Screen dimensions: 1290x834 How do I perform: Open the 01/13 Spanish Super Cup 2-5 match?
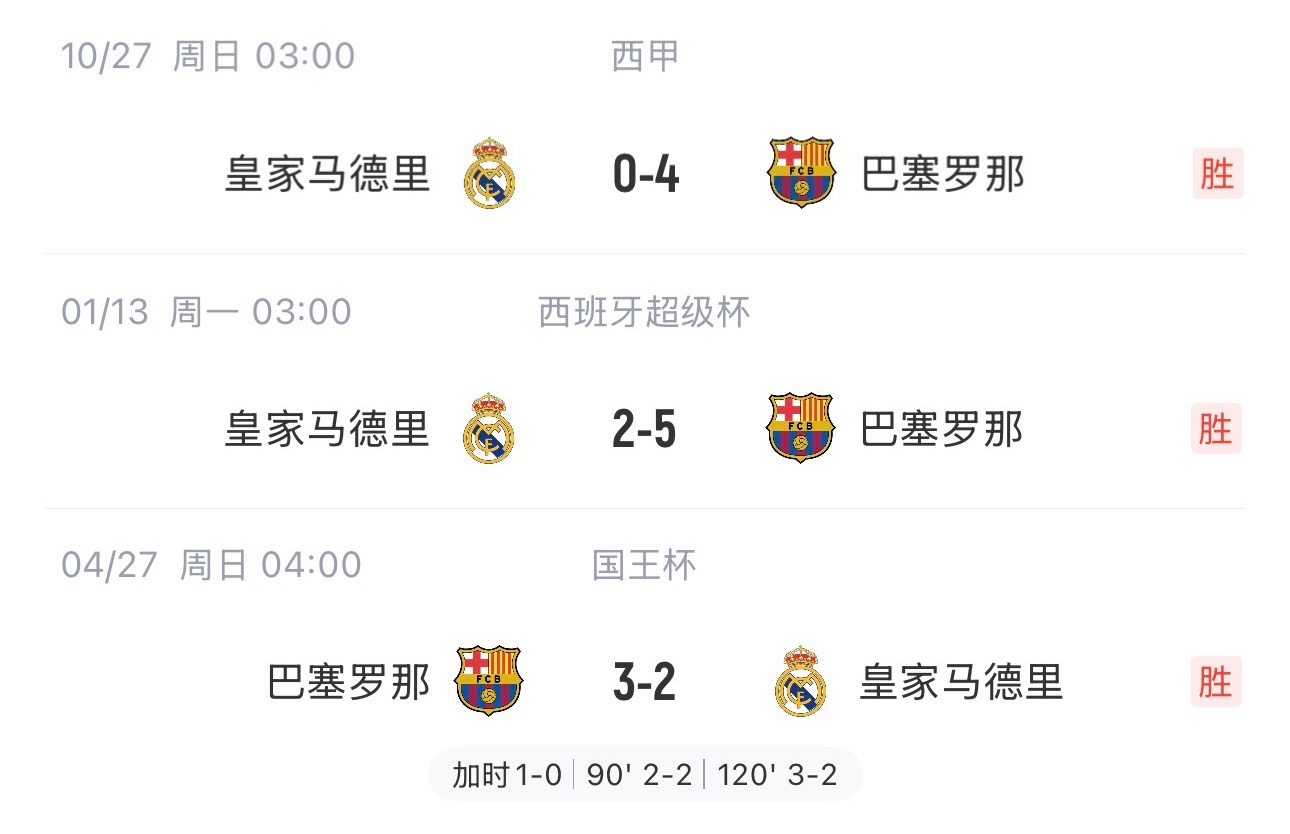pyautogui.click(x=645, y=430)
